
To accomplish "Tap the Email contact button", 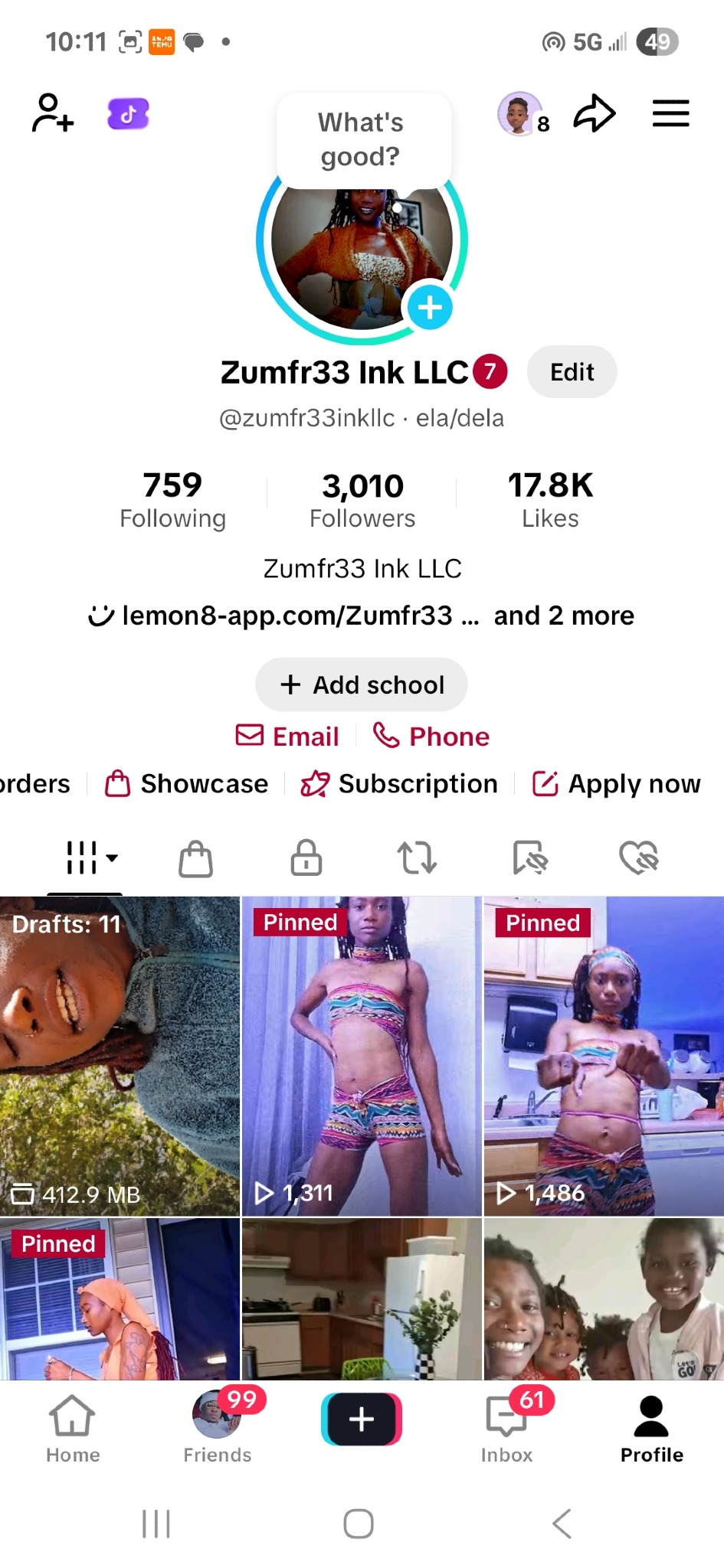I will [288, 736].
